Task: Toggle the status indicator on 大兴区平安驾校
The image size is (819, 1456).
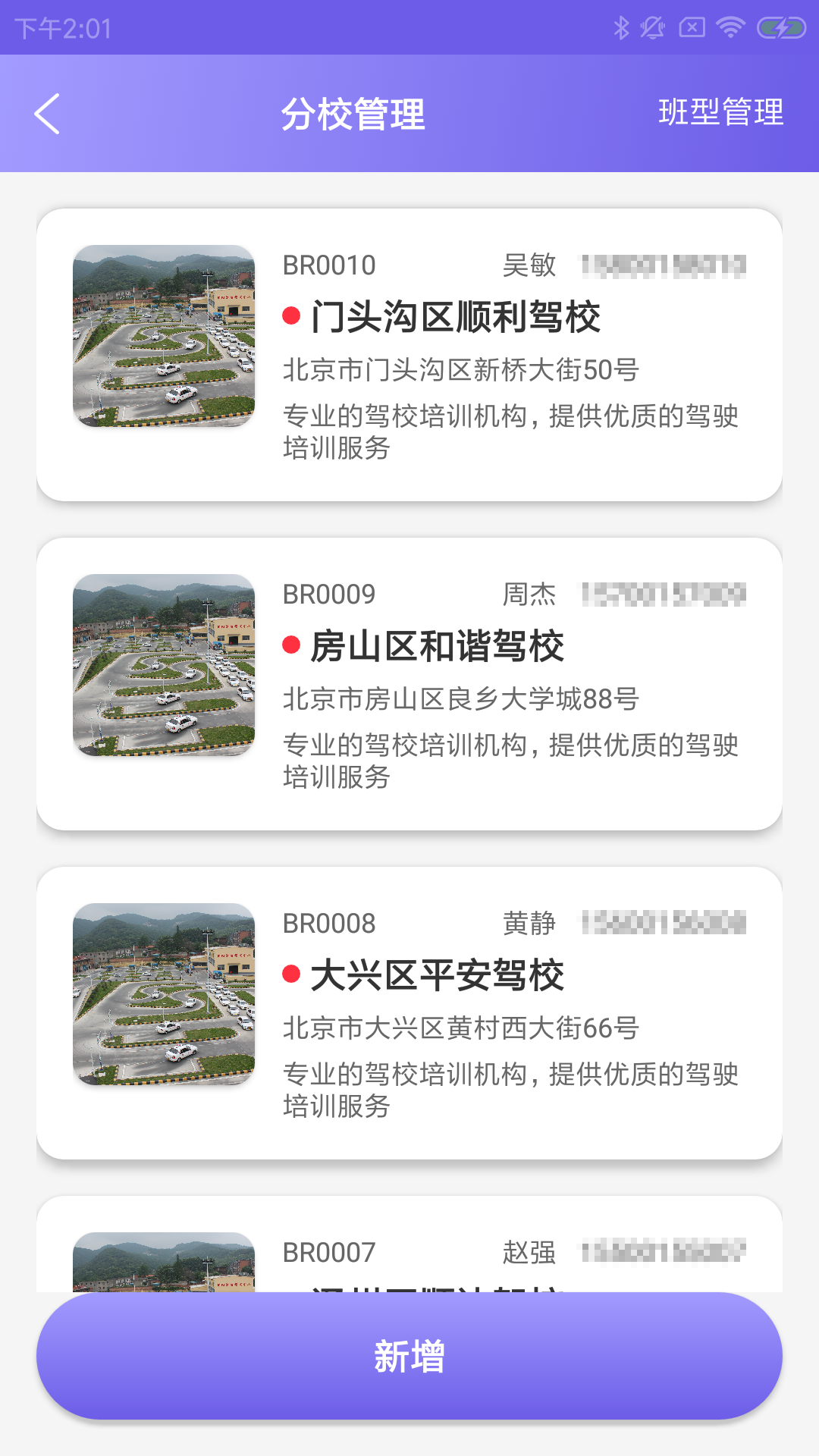Action: 292,975
